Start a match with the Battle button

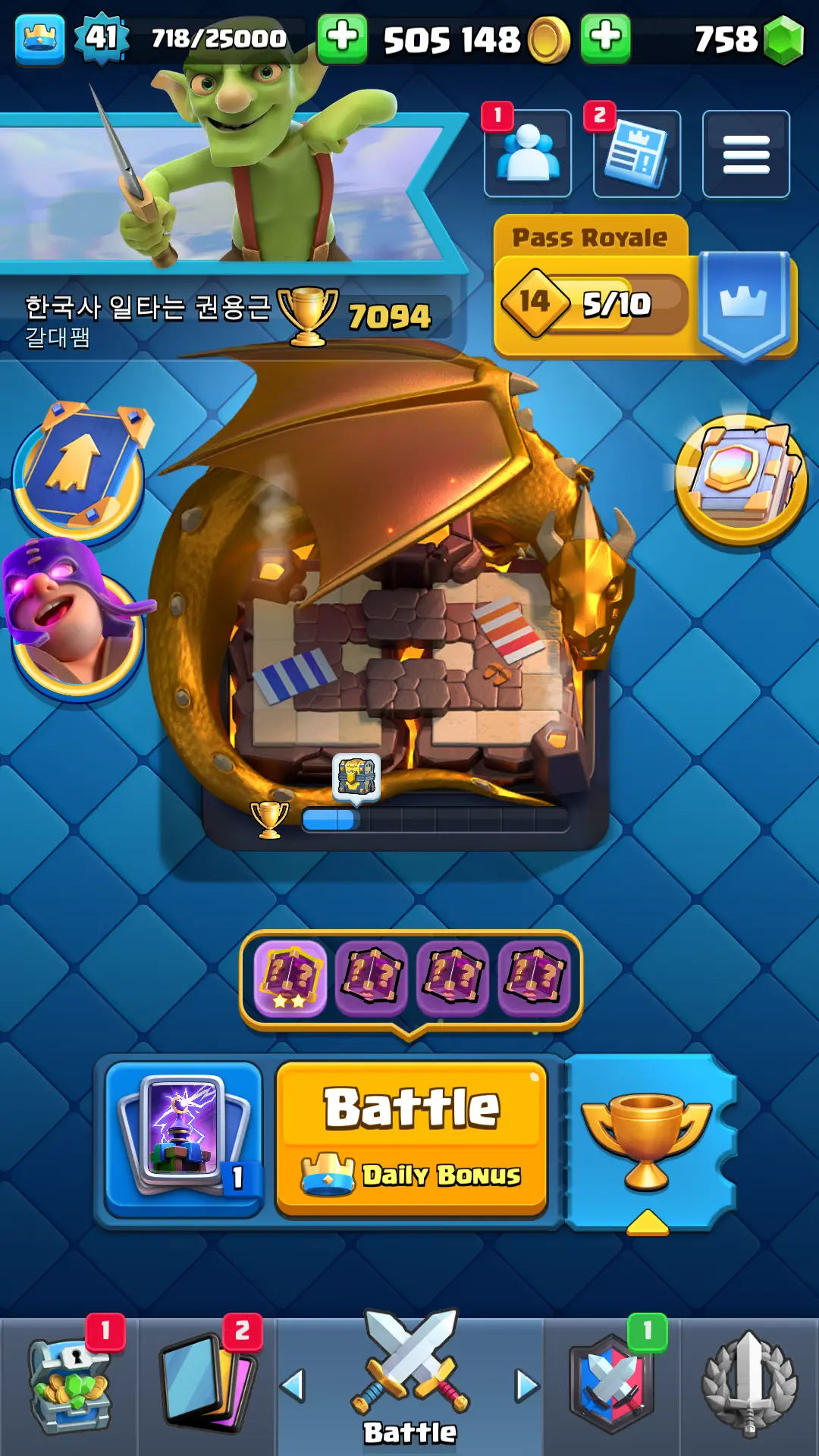point(411,1137)
